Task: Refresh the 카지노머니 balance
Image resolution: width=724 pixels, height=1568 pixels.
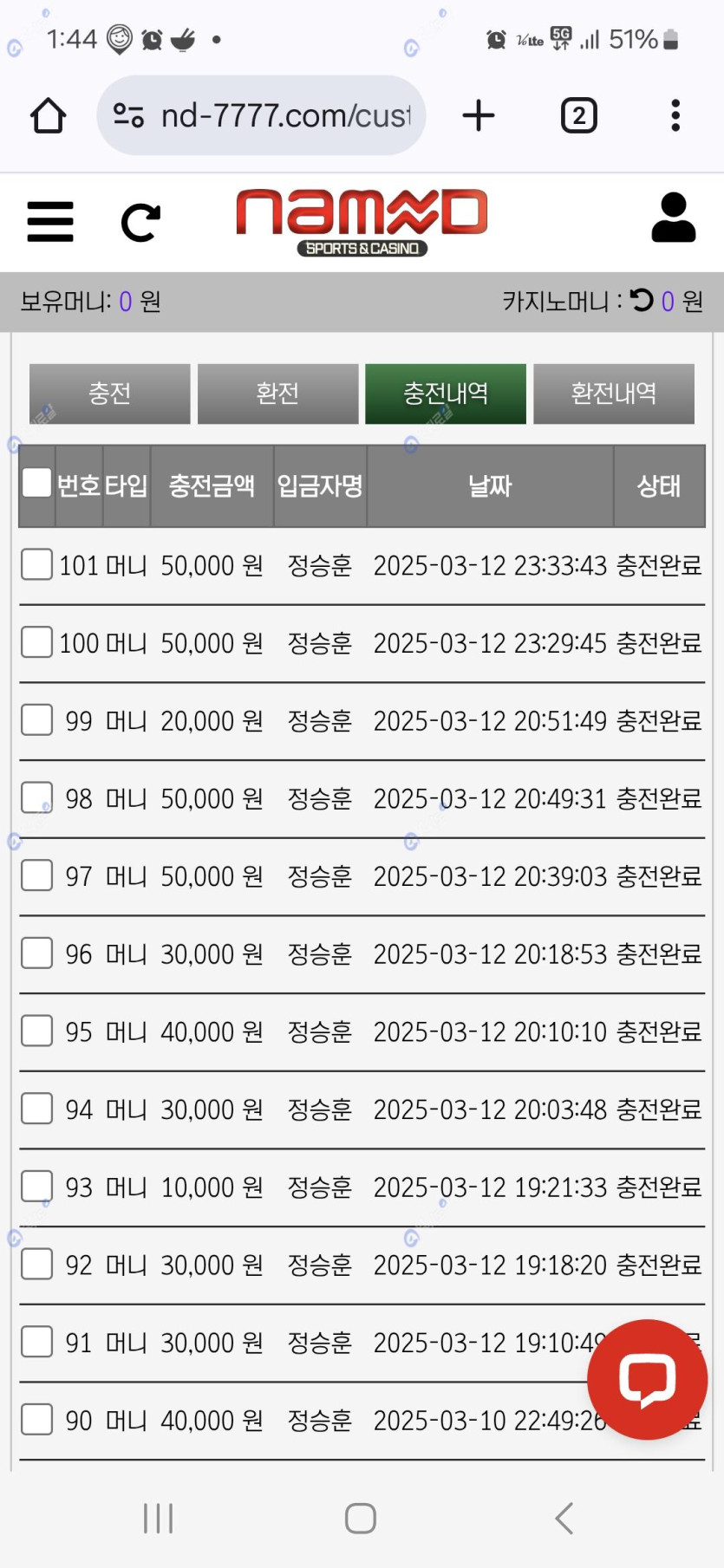Action: click(x=642, y=300)
